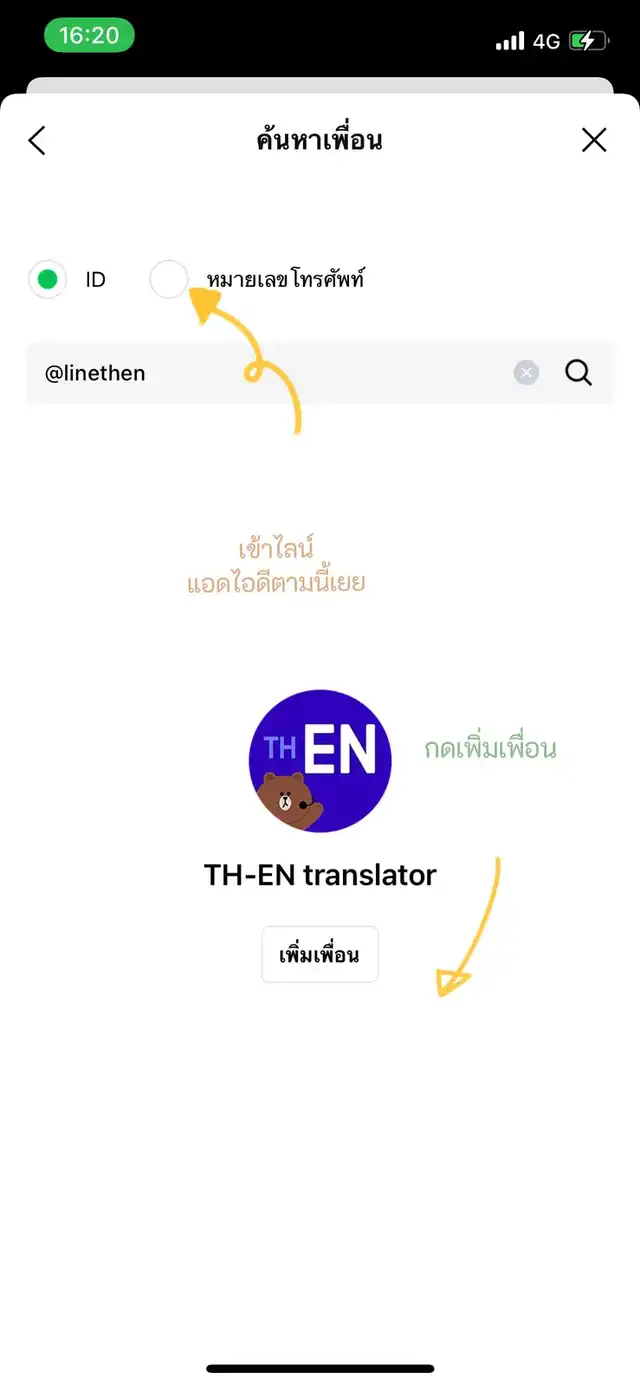Image resolution: width=640 pixels, height=1386 pixels.
Task: Select the ID search option
Action: [x=47, y=280]
